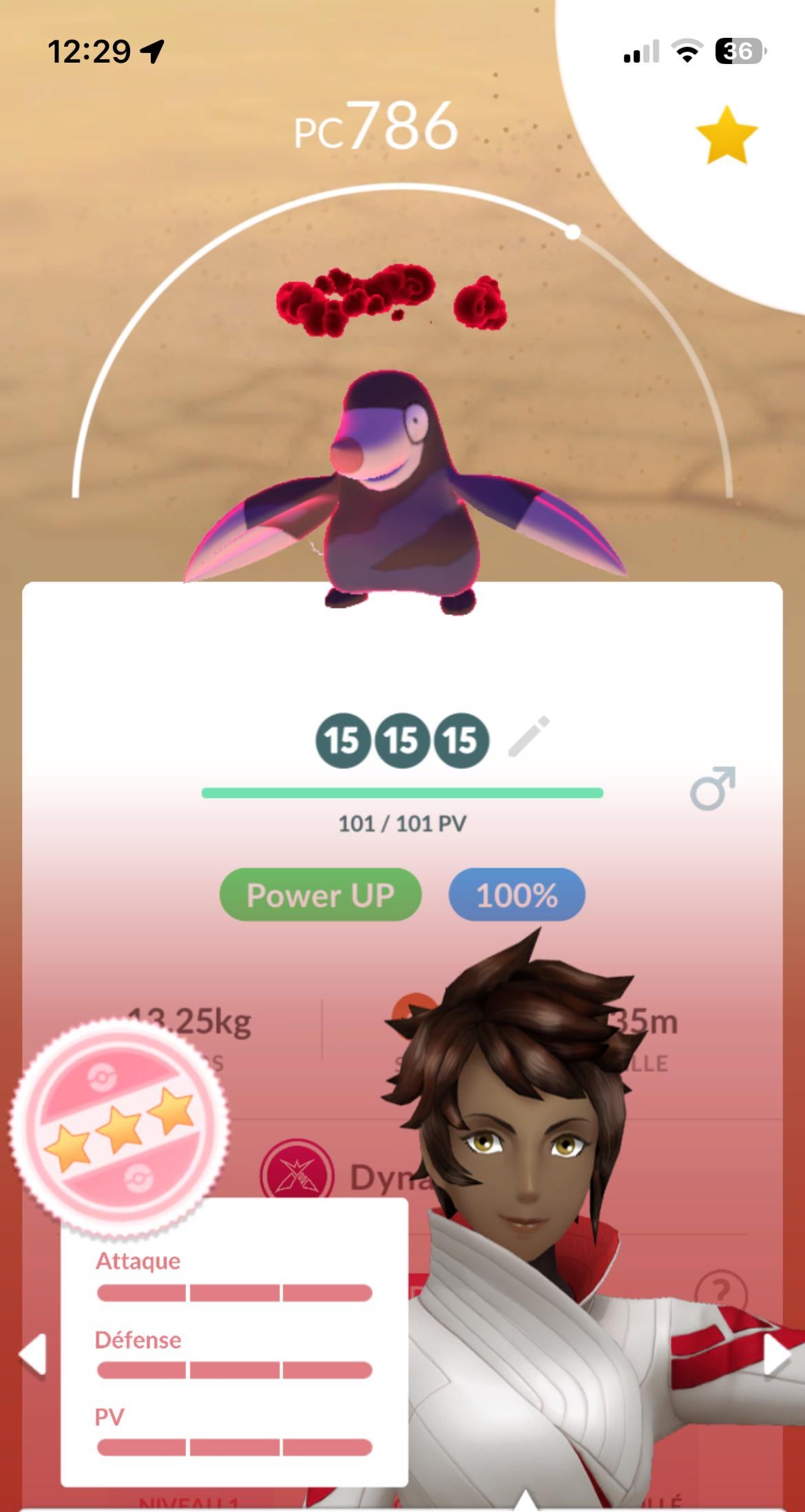
Task: Toggle the favorite star
Action: tap(726, 135)
